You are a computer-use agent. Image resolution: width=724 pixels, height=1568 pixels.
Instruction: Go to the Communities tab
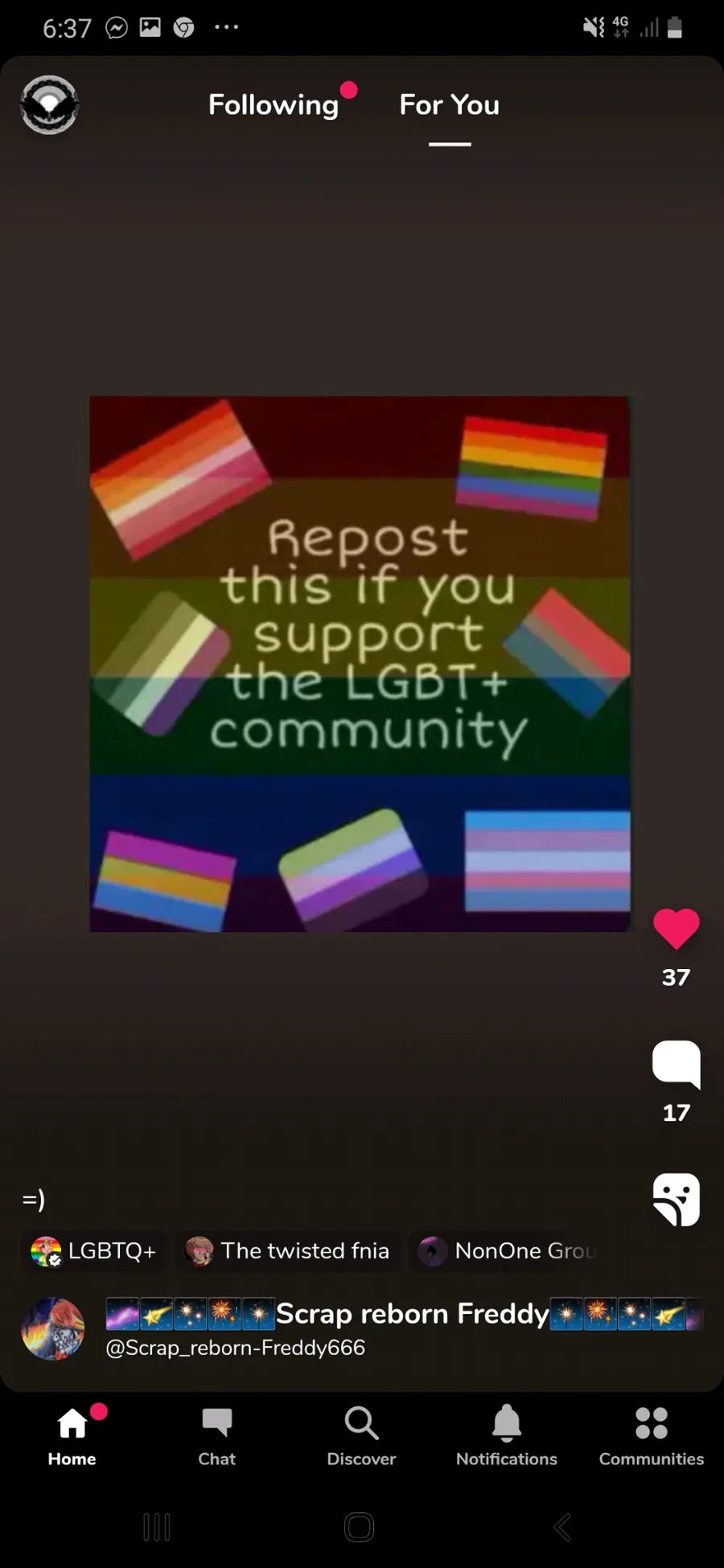[651, 1436]
